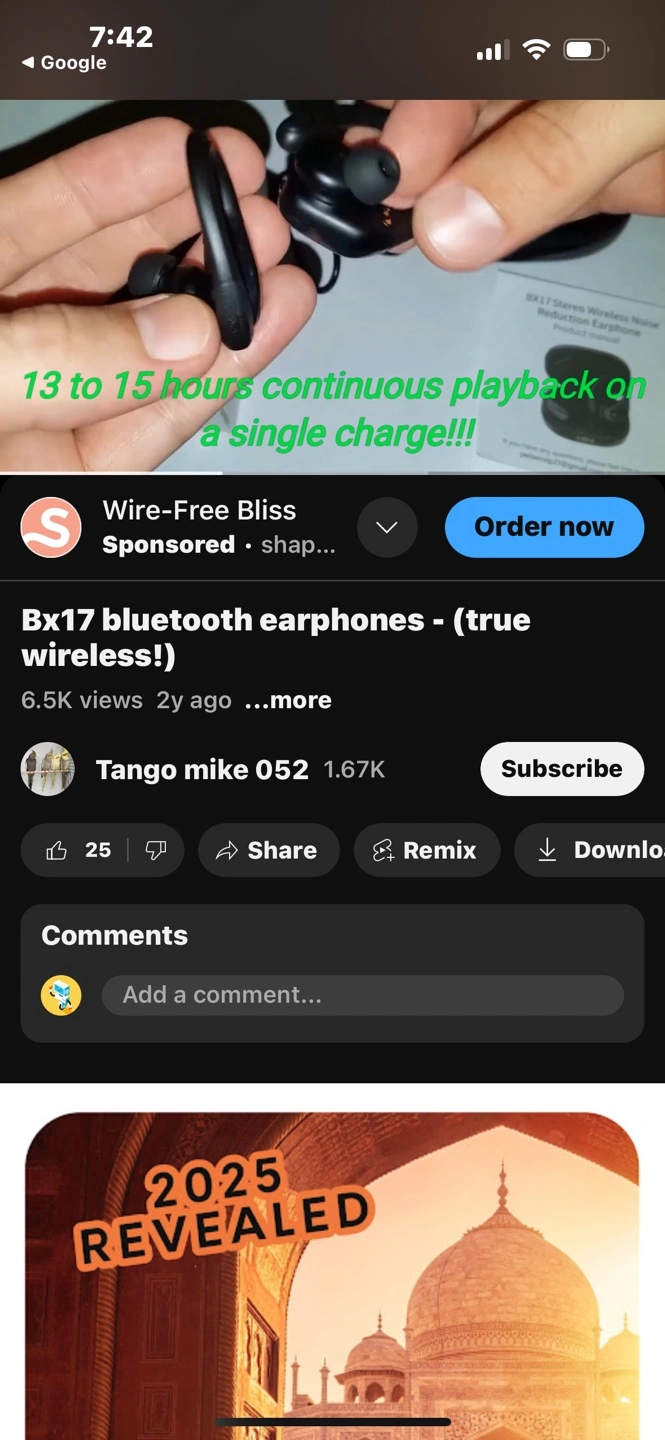Image resolution: width=665 pixels, height=1440 pixels.
Task: Tap the Order now button
Action: (544, 527)
